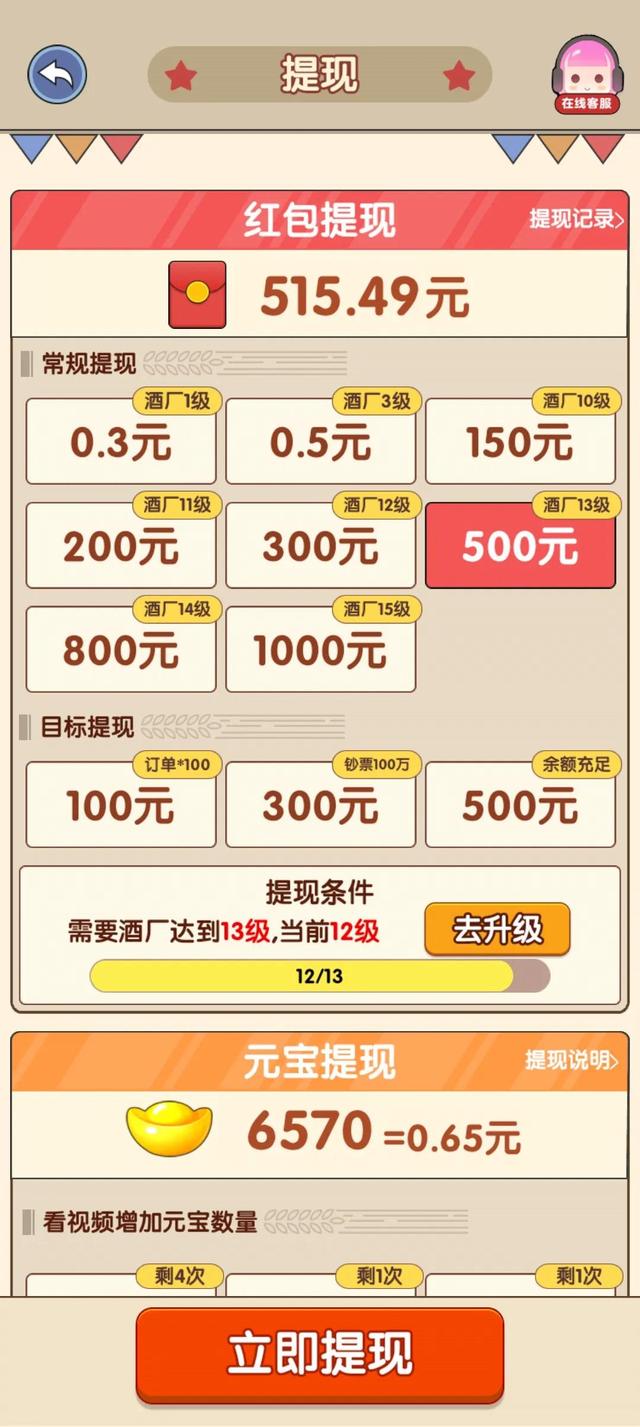640x1427 pixels.
Task: Choose the 200元 酒厂11级 amount
Action: (x=121, y=547)
